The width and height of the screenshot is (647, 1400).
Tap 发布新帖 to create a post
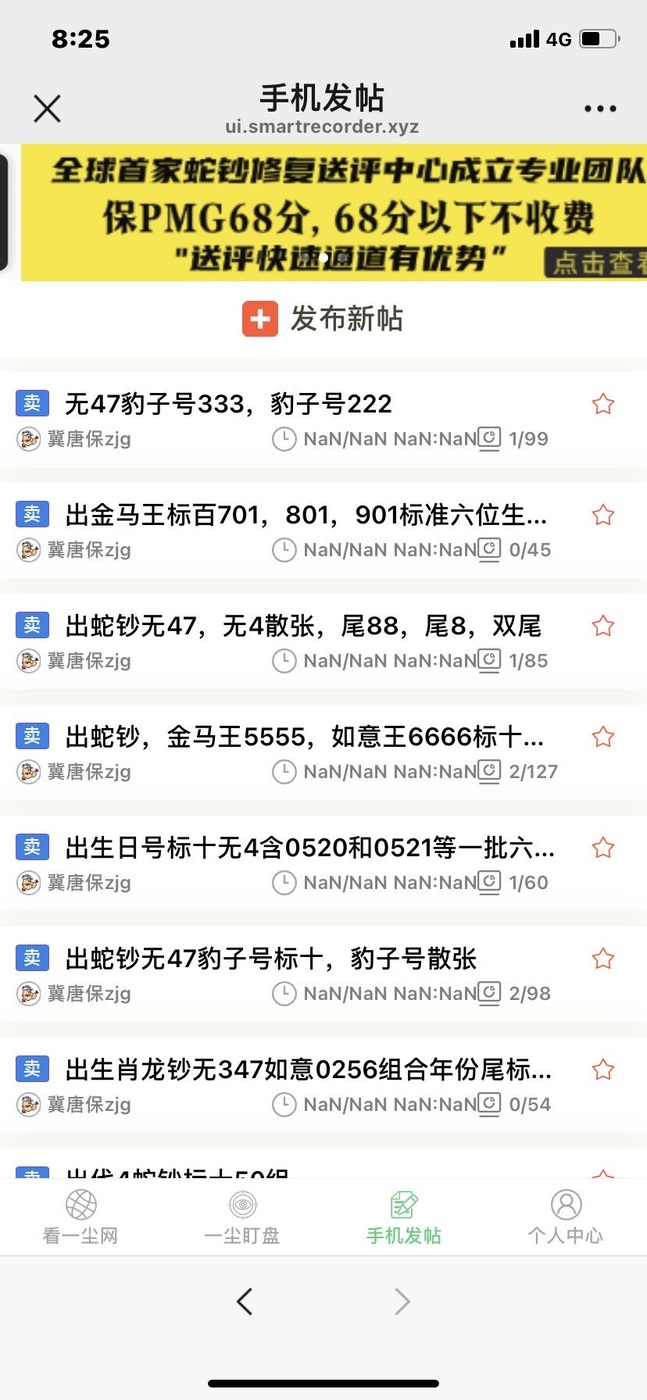point(323,319)
